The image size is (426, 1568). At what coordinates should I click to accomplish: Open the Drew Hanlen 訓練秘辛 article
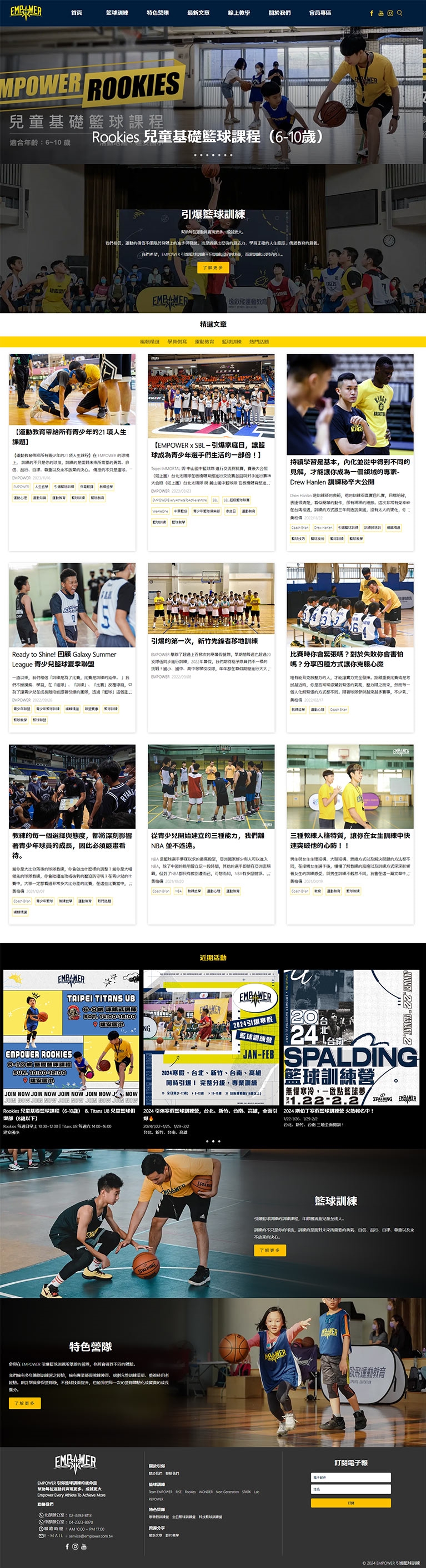349,472
